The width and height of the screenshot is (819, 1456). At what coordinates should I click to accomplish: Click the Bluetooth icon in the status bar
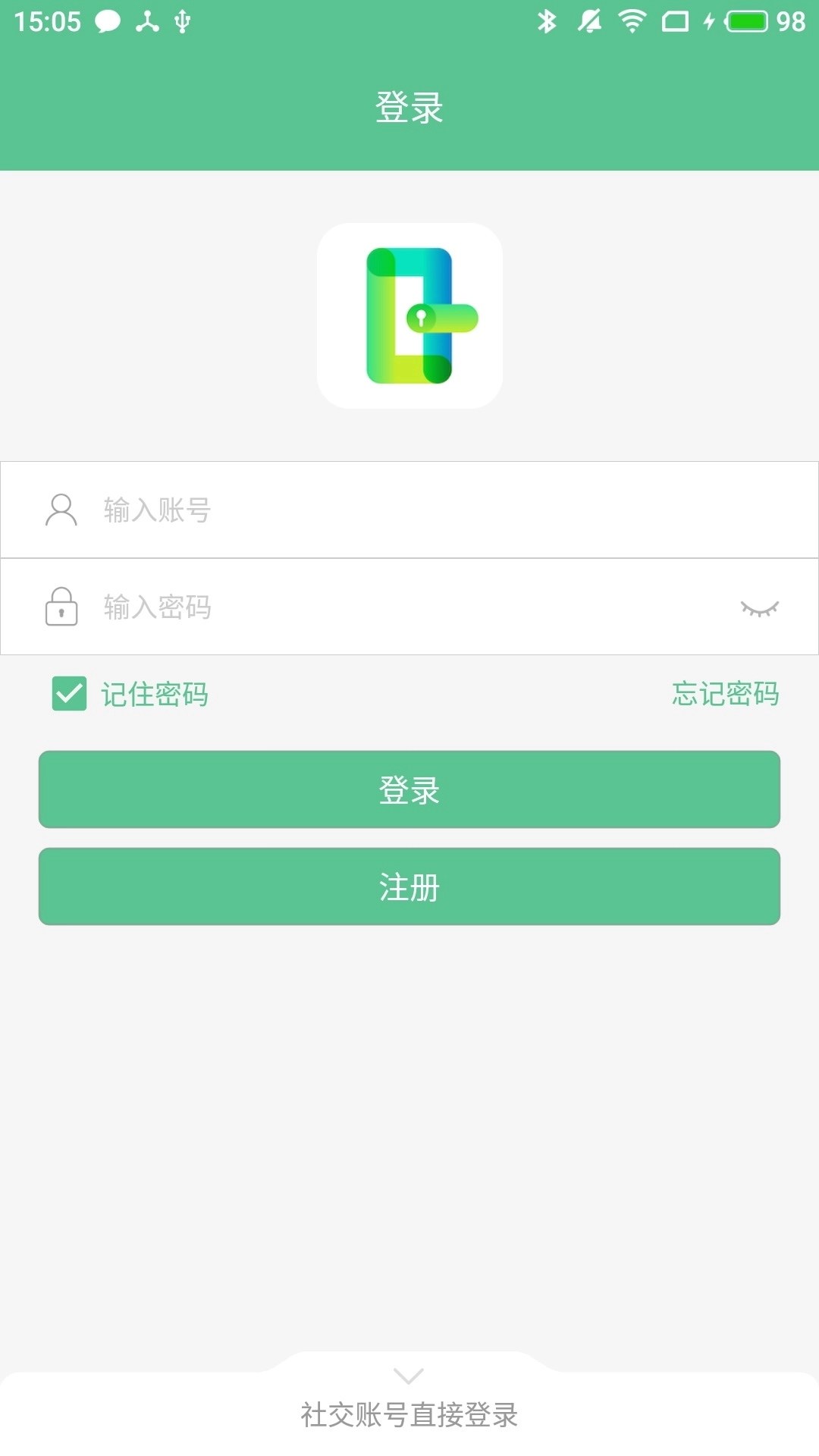pos(548,20)
